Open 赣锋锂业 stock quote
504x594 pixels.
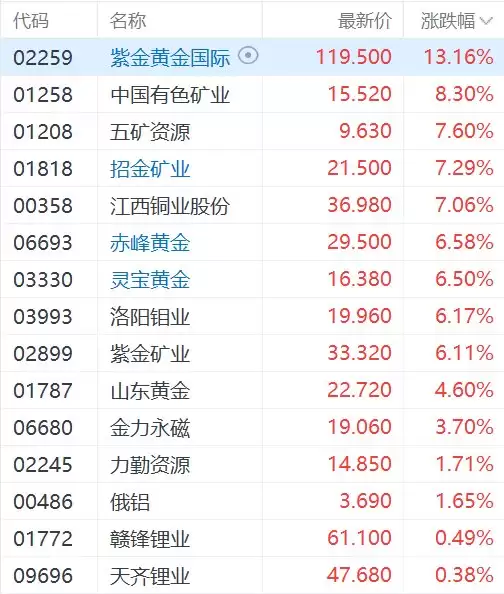pyautogui.click(x=252, y=539)
